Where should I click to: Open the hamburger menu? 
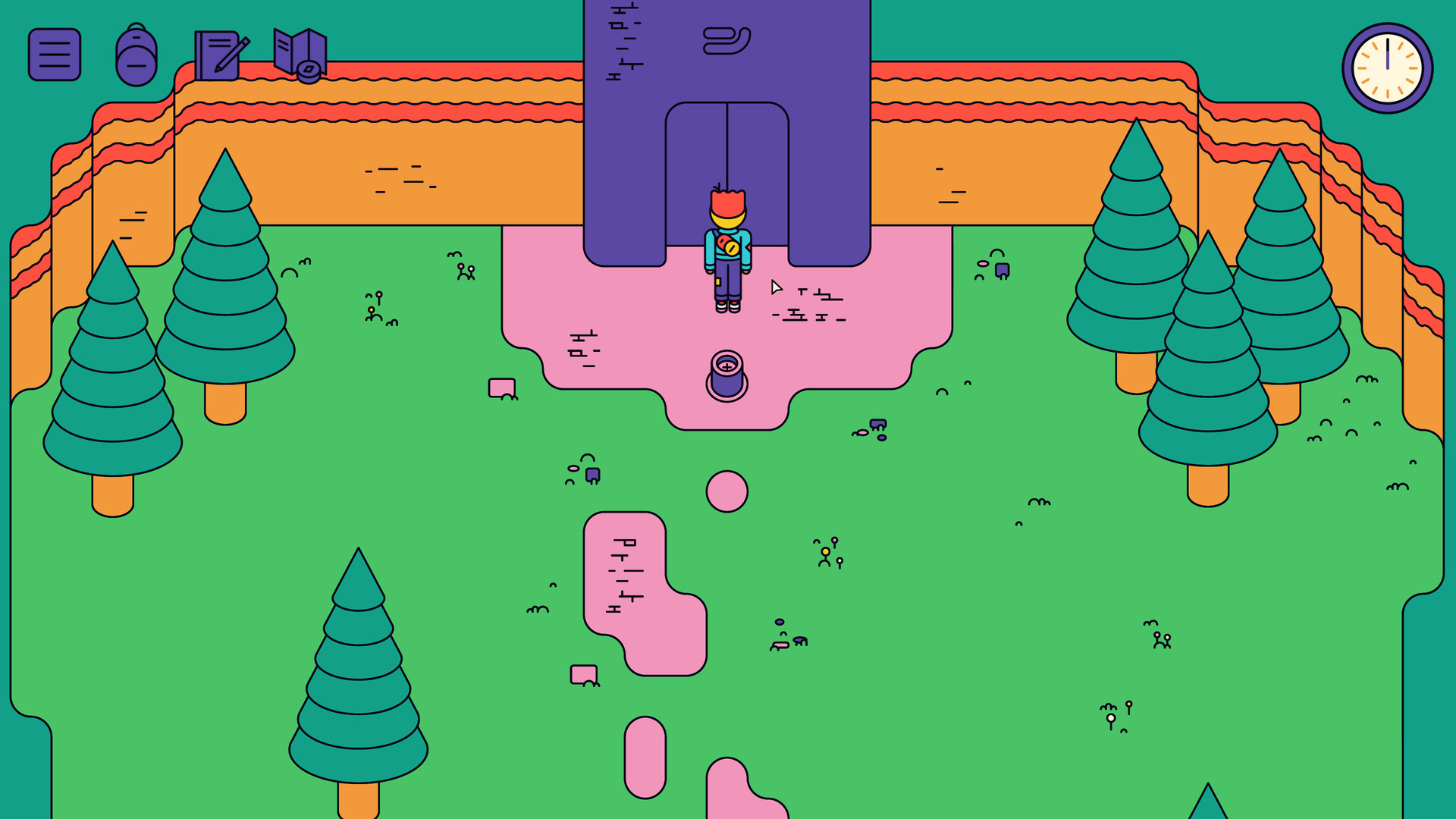pos(55,55)
